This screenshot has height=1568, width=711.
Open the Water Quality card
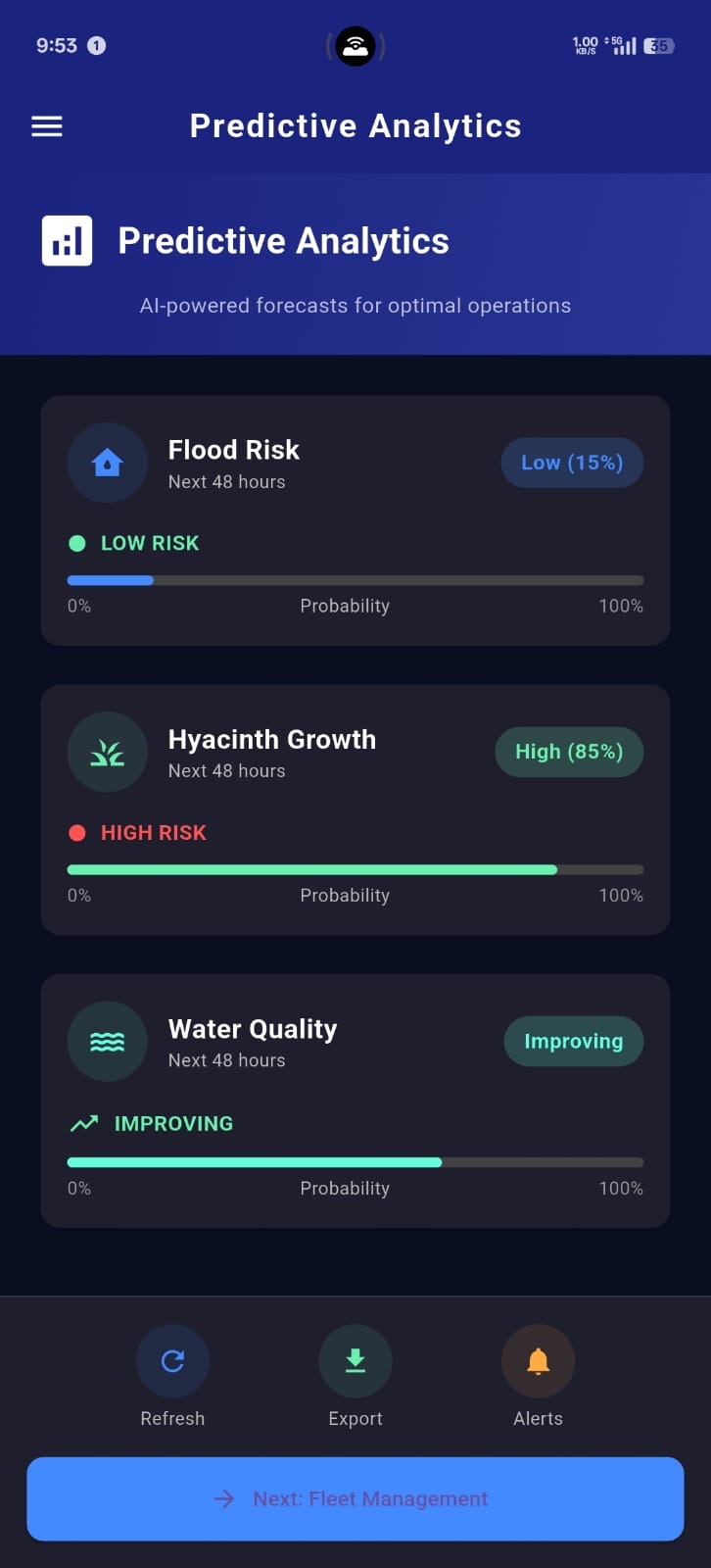(355, 1101)
